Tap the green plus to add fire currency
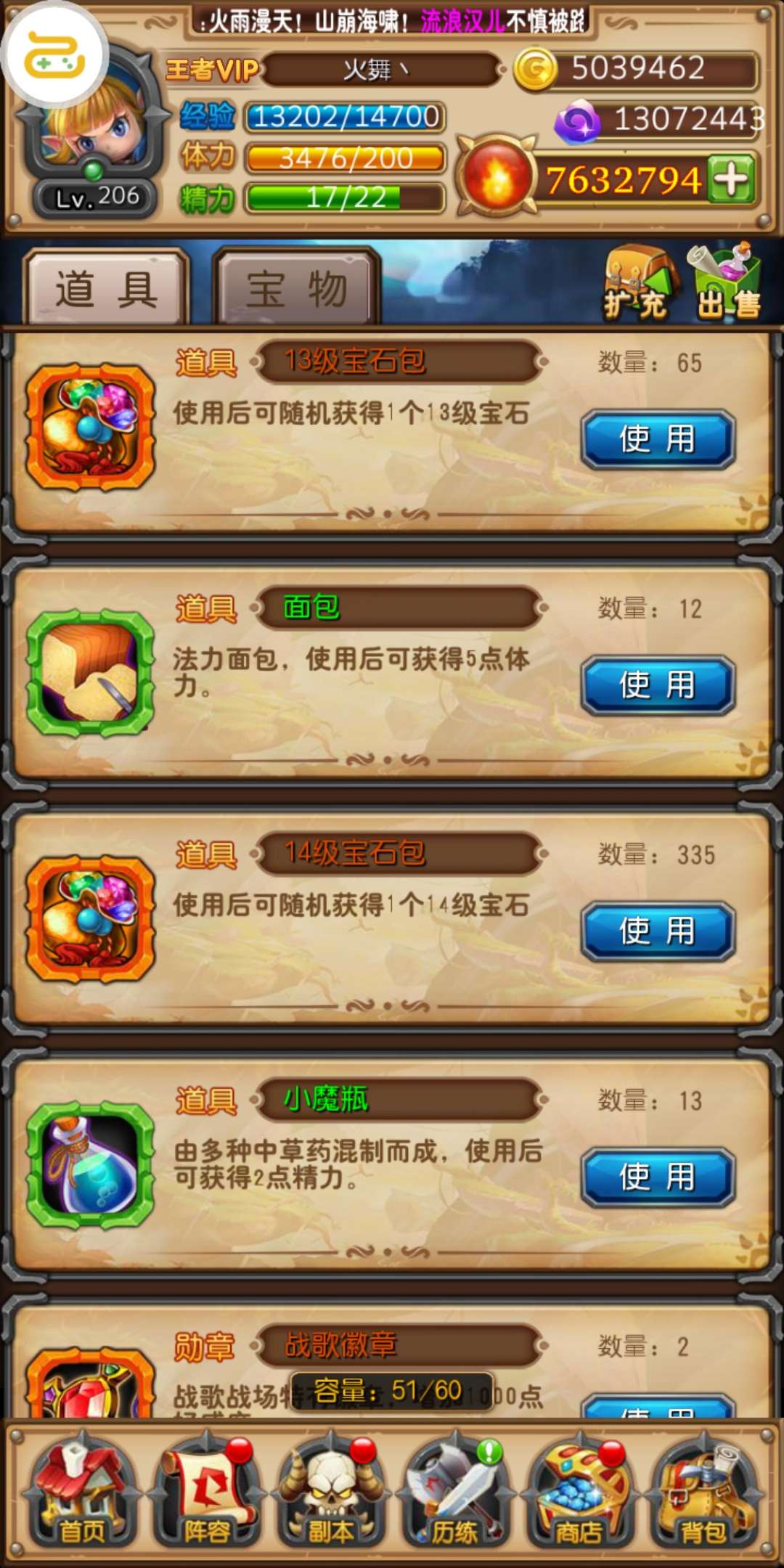The width and height of the screenshot is (784, 1568). coord(731,179)
